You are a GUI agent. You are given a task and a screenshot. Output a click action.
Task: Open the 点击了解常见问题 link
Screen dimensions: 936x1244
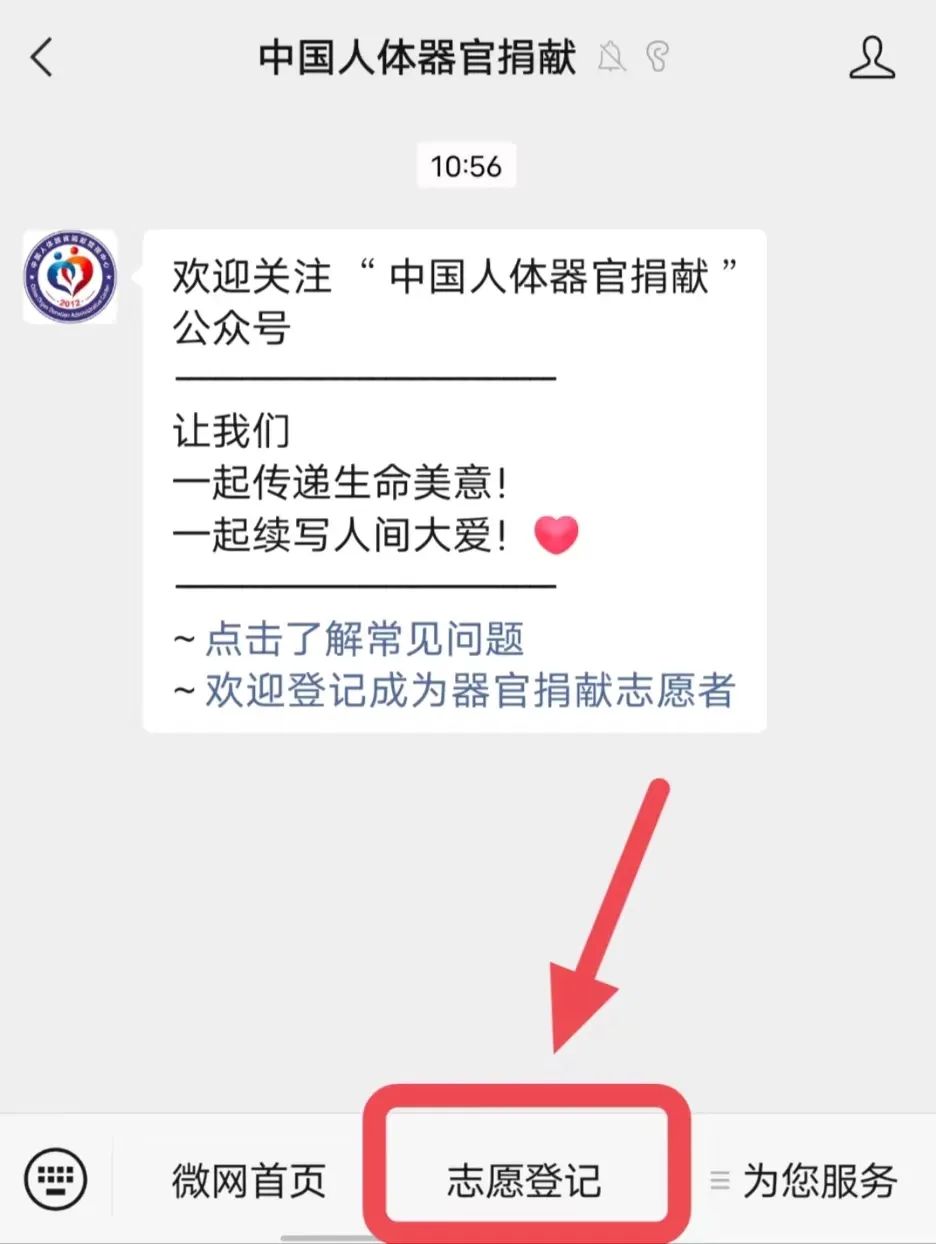364,640
